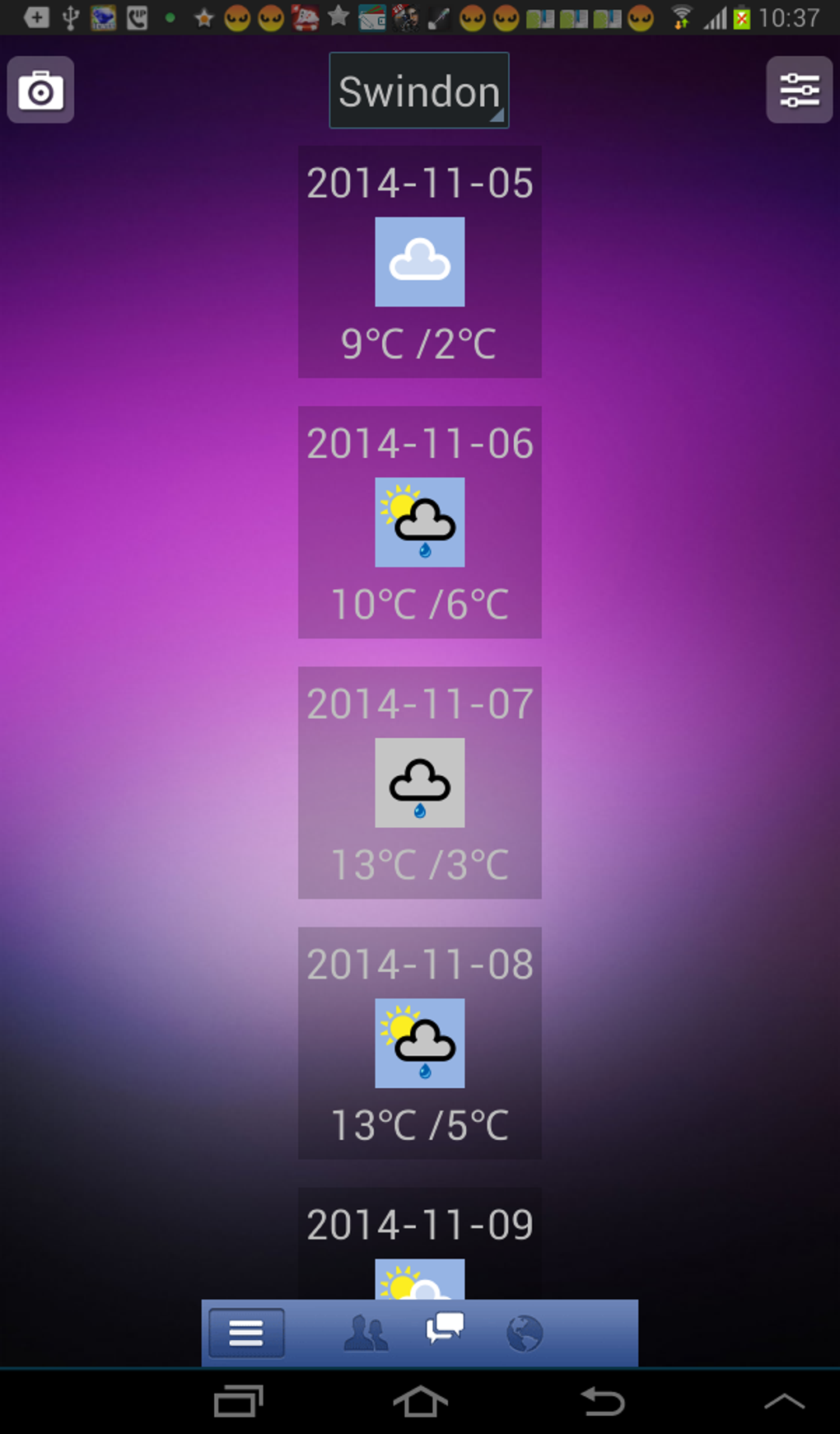The width and height of the screenshot is (840, 1434).
Task: View the 2014-11-07 forecast card
Action: (420, 782)
